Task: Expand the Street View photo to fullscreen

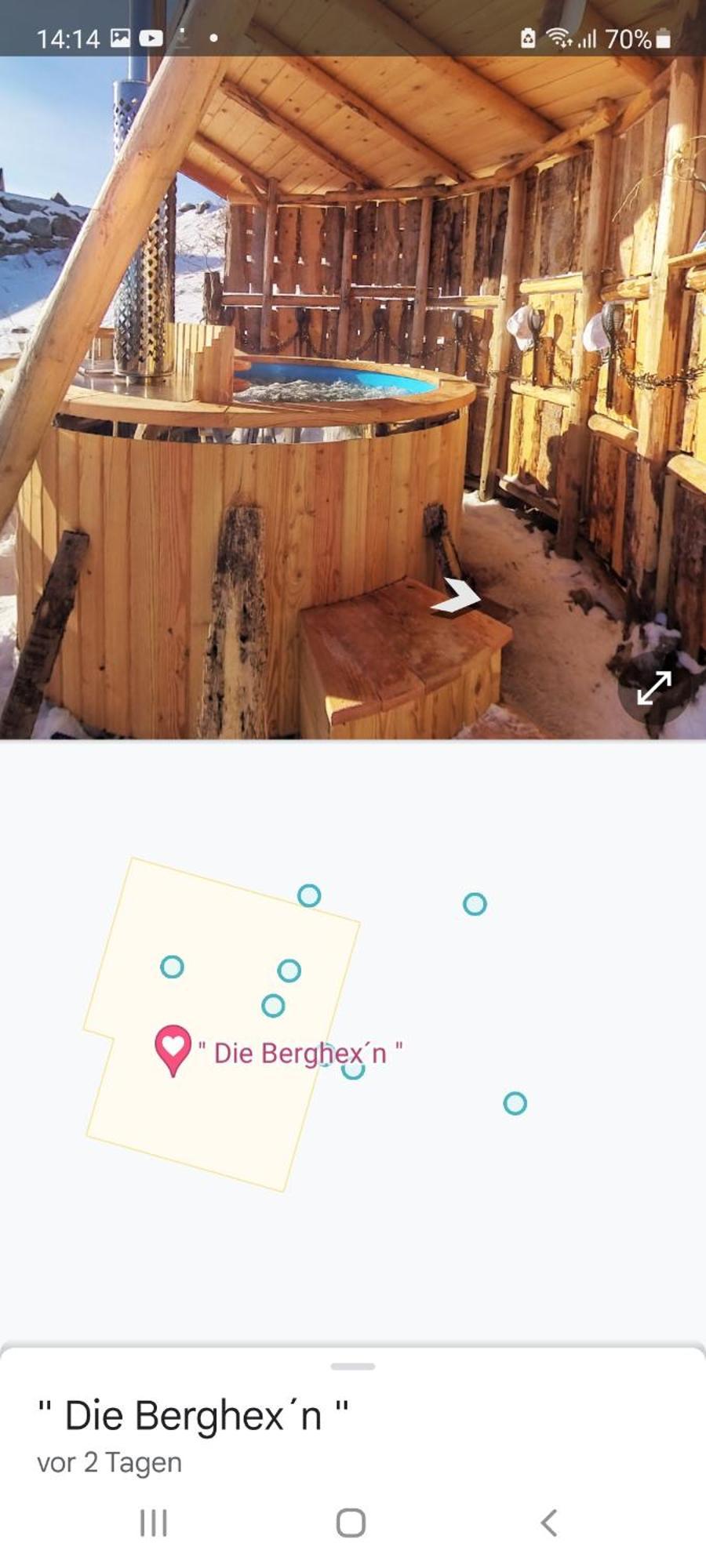Action: 653,688
